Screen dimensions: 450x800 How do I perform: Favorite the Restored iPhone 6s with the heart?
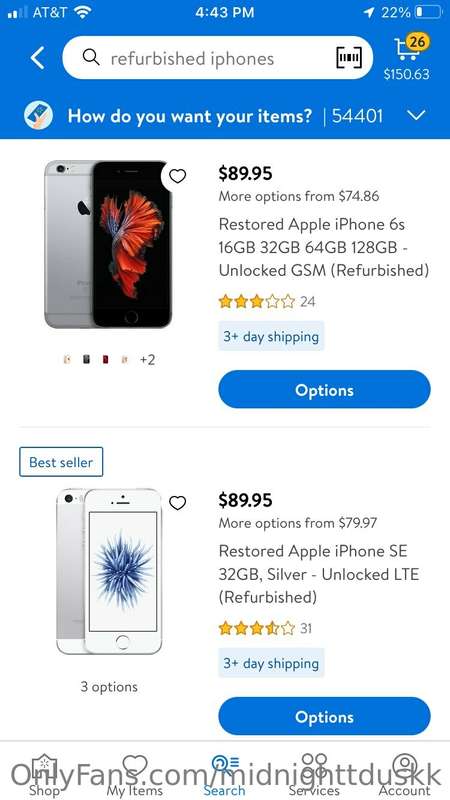pos(177,177)
